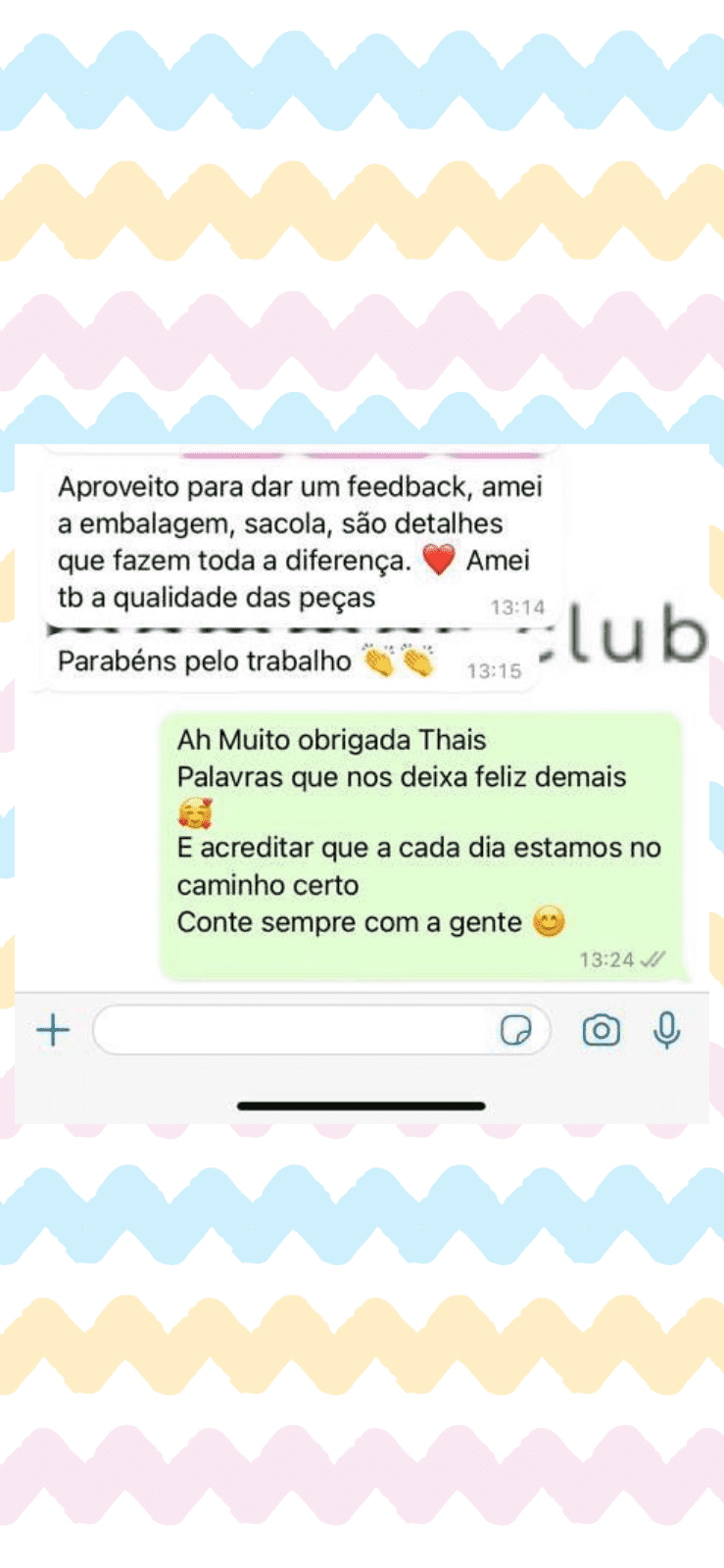Open the camera from the chat bar

pos(602,1030)
